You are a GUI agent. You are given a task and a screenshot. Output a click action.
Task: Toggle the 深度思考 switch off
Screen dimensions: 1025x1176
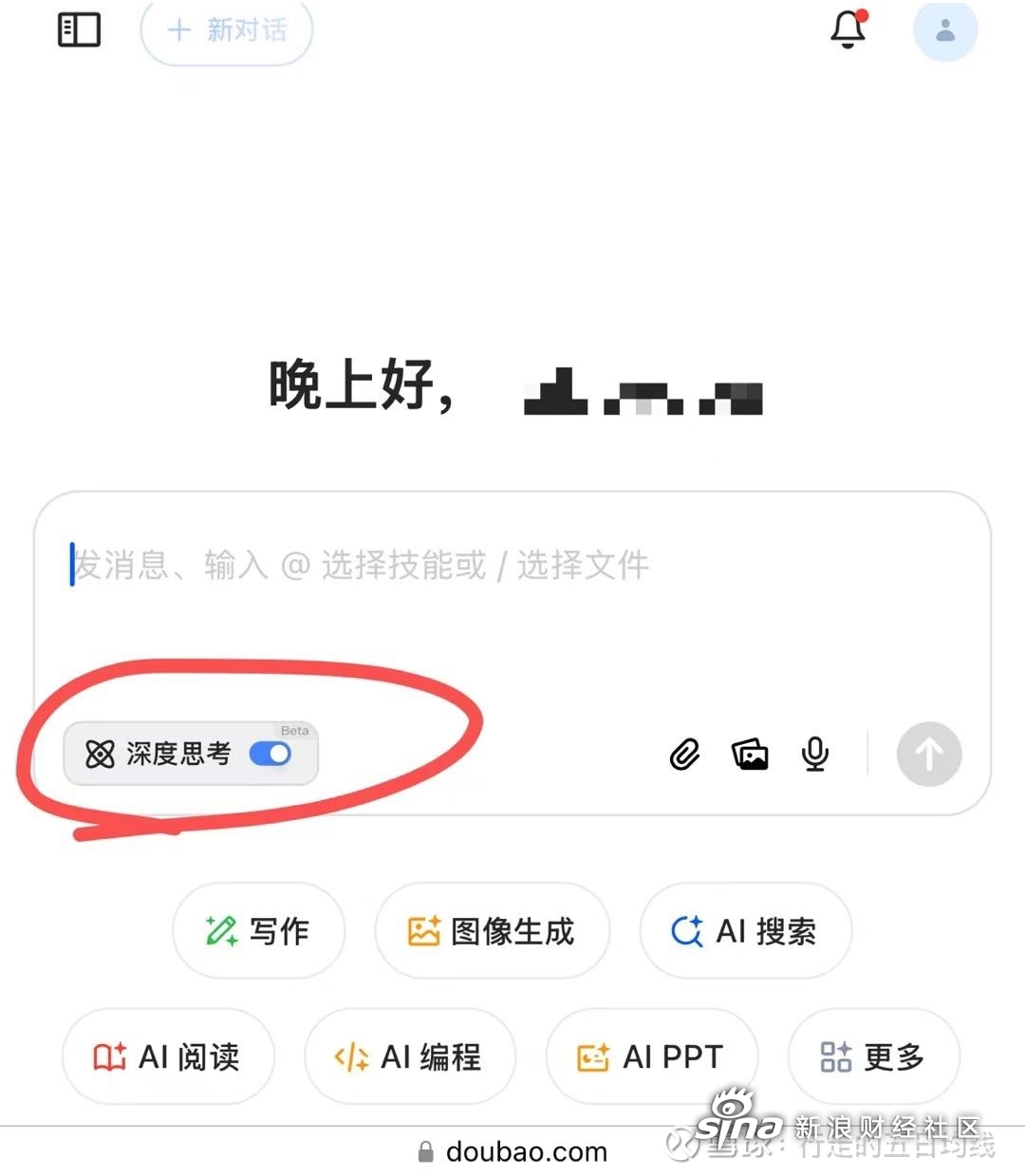(x=270, y=754)
